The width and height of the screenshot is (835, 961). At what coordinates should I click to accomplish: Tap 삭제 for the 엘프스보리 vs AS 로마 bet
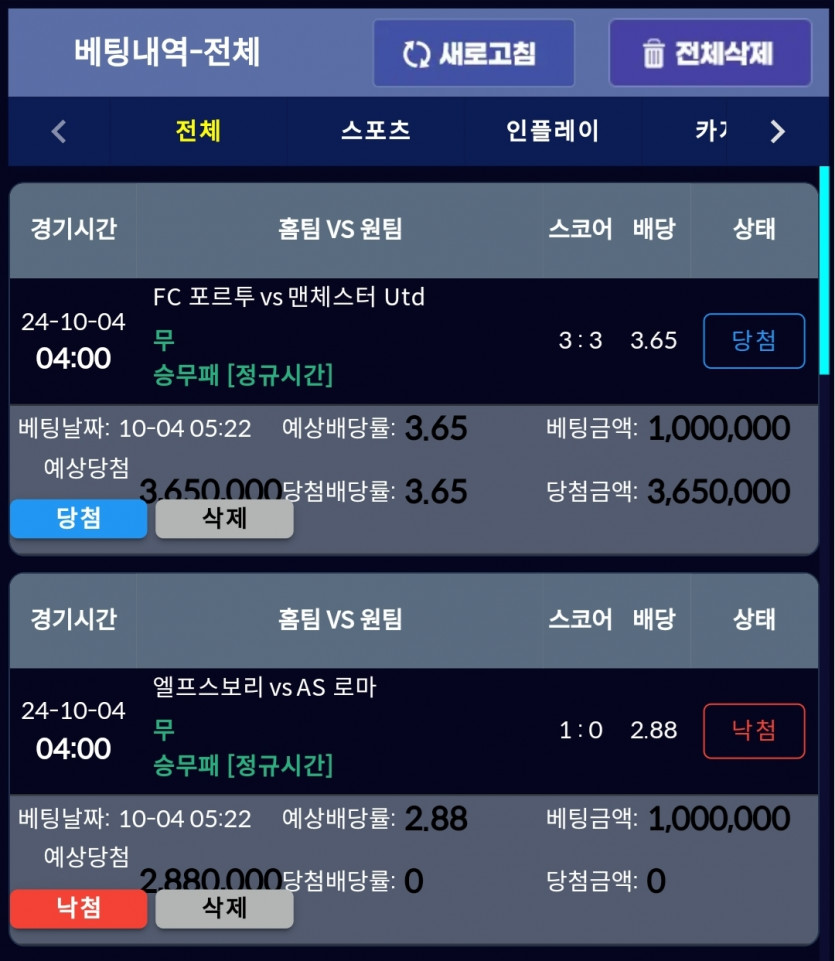pyautogui.click(x=224, y=908)
